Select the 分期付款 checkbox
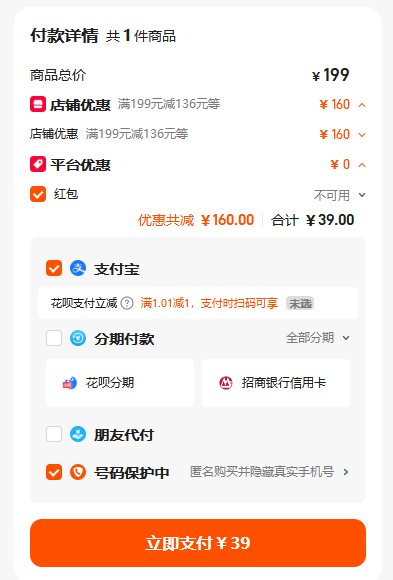Screen dimensions: 393x580 click(x=54, y=338)
